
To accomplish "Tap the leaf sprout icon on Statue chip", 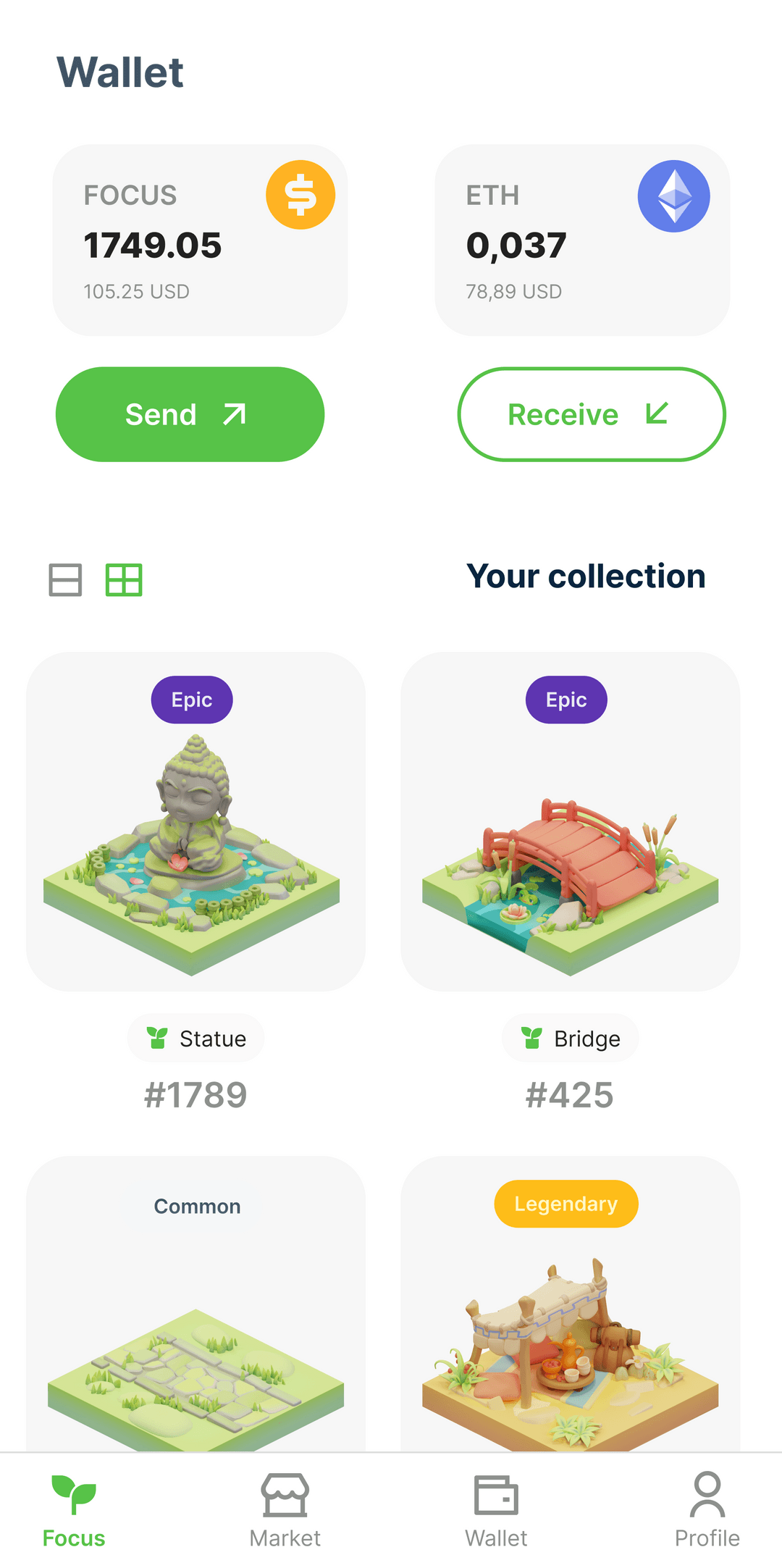I will tap(158, 1037).
